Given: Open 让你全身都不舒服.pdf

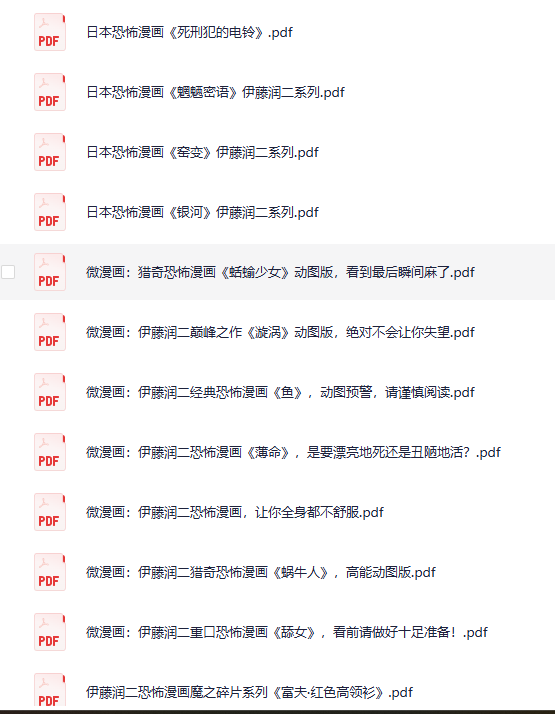Looking at the screenshot, I should (234, 513).
